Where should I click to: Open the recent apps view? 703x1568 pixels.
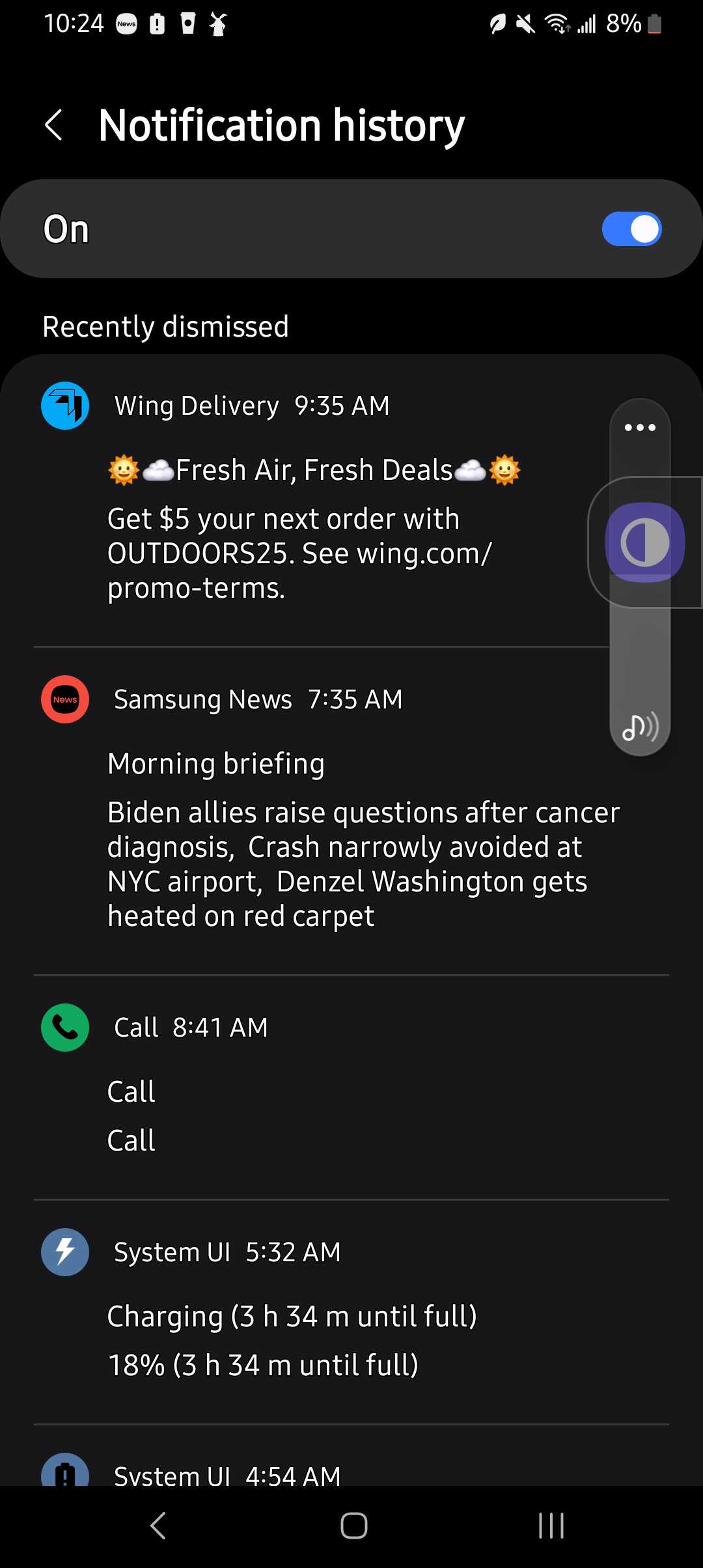coord(551,1525)
